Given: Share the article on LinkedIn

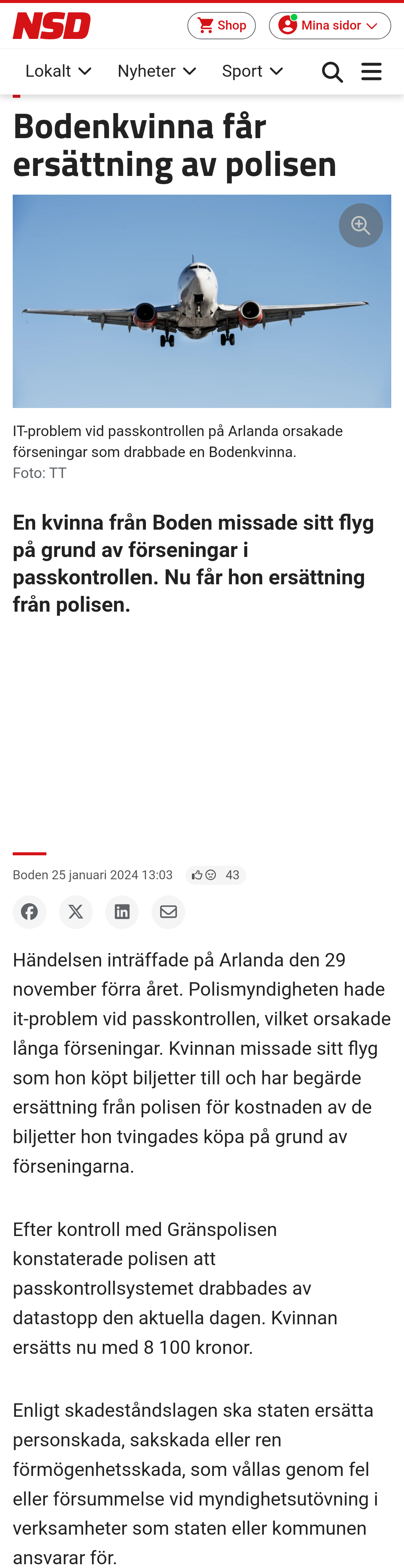Looking at the screenshot, I should pyautogui.click(x=122, y=912).
